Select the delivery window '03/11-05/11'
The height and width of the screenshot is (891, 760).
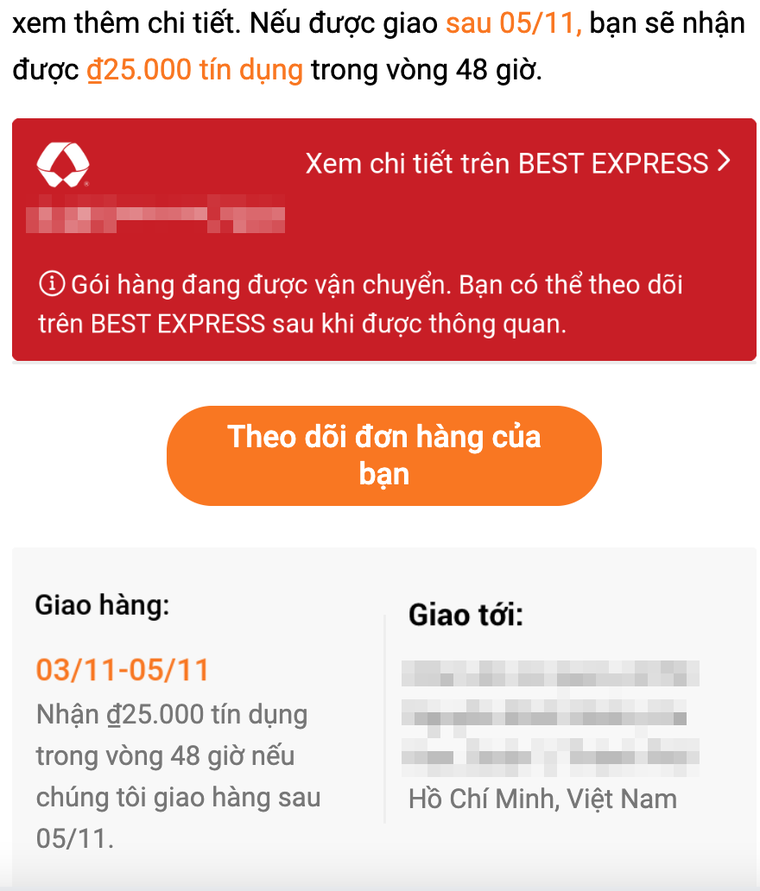click(x=122, y=669)
